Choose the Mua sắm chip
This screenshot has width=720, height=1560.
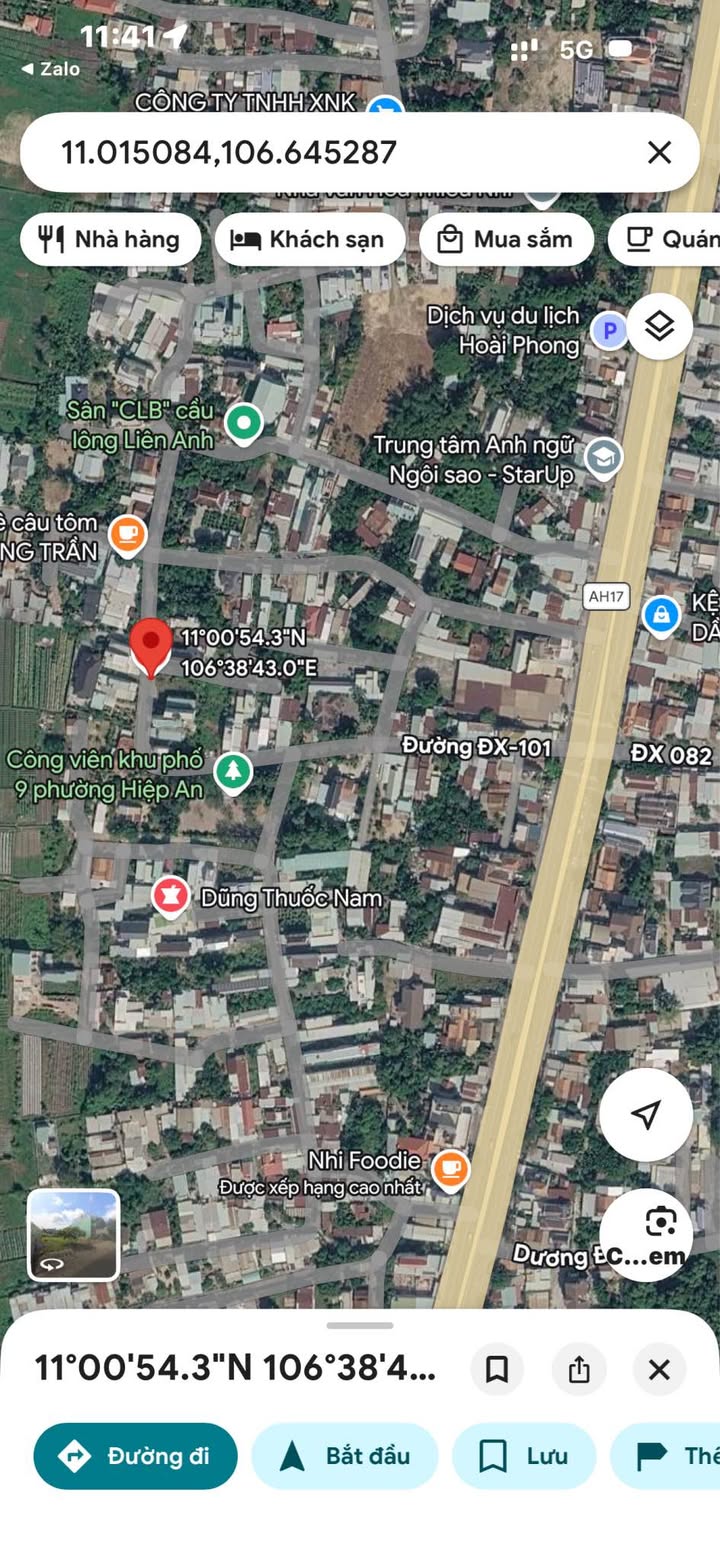[x=506, y=240]
